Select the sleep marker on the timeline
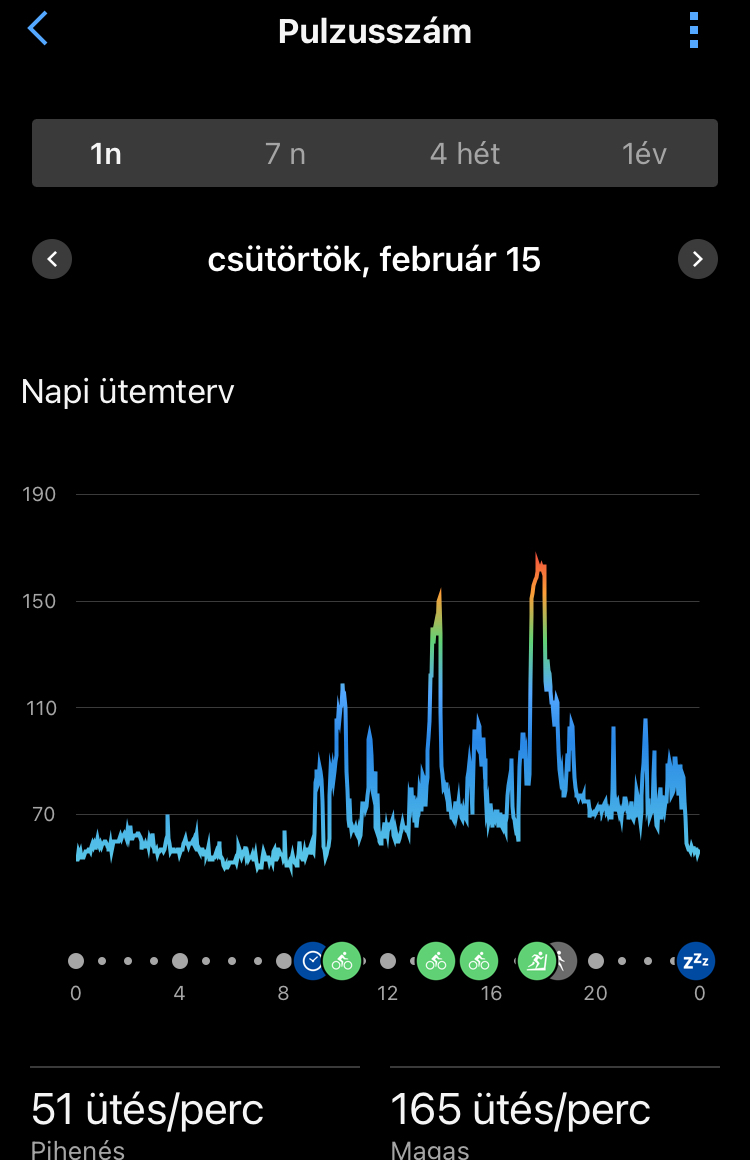 [695, 961]
